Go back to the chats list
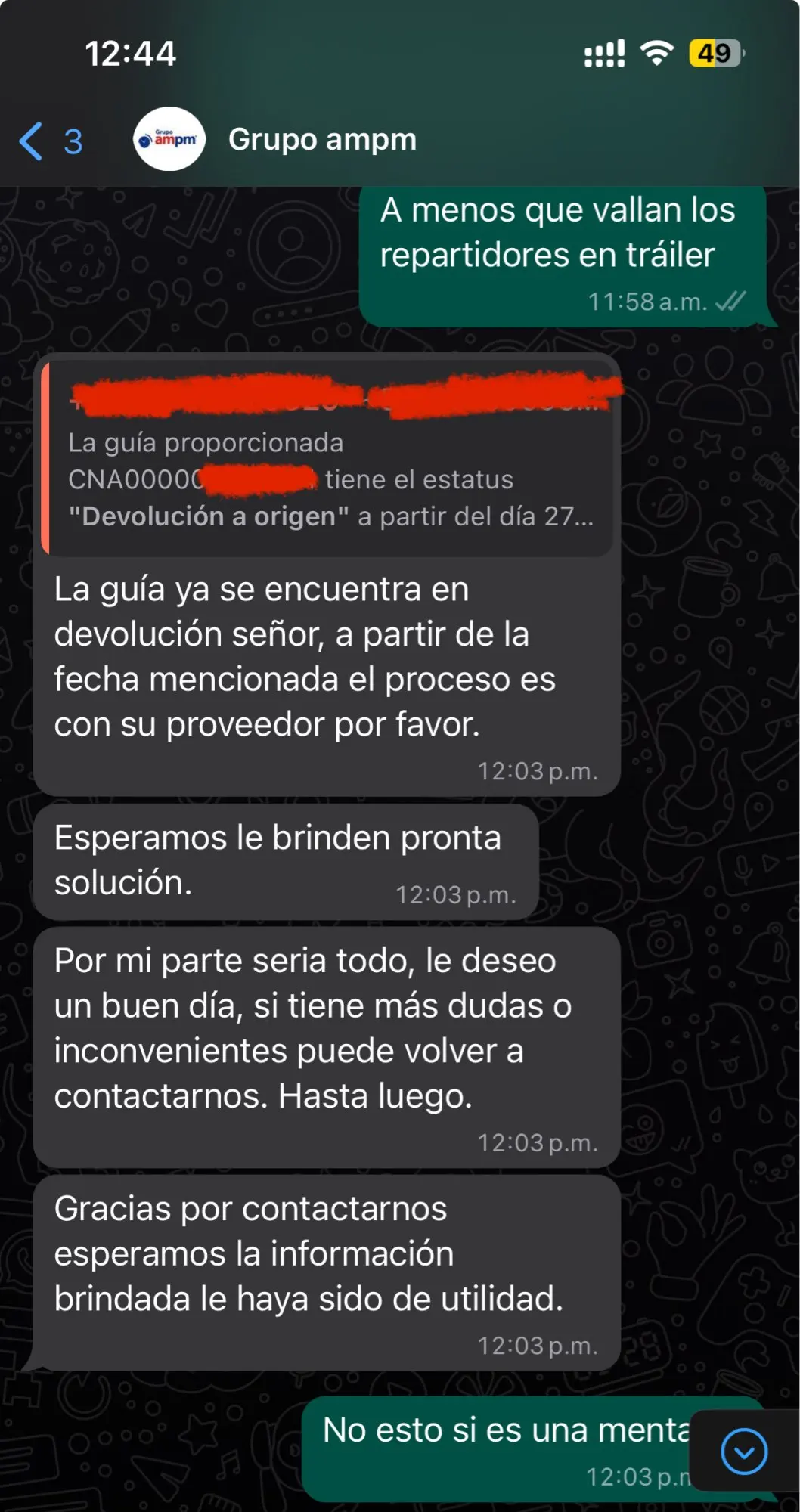This screenshot has width=800, height=1512. 50,141
